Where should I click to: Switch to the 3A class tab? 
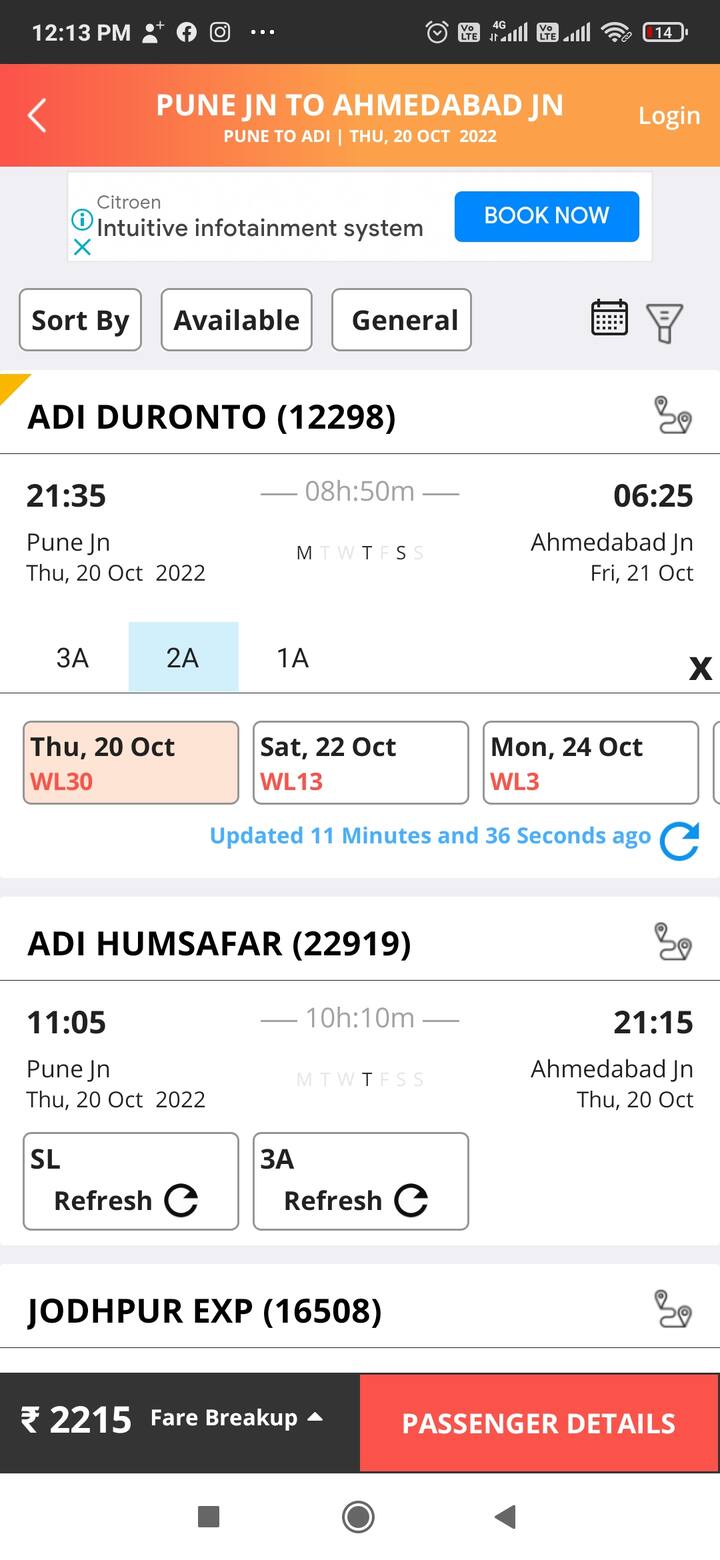tap(72, 657)
